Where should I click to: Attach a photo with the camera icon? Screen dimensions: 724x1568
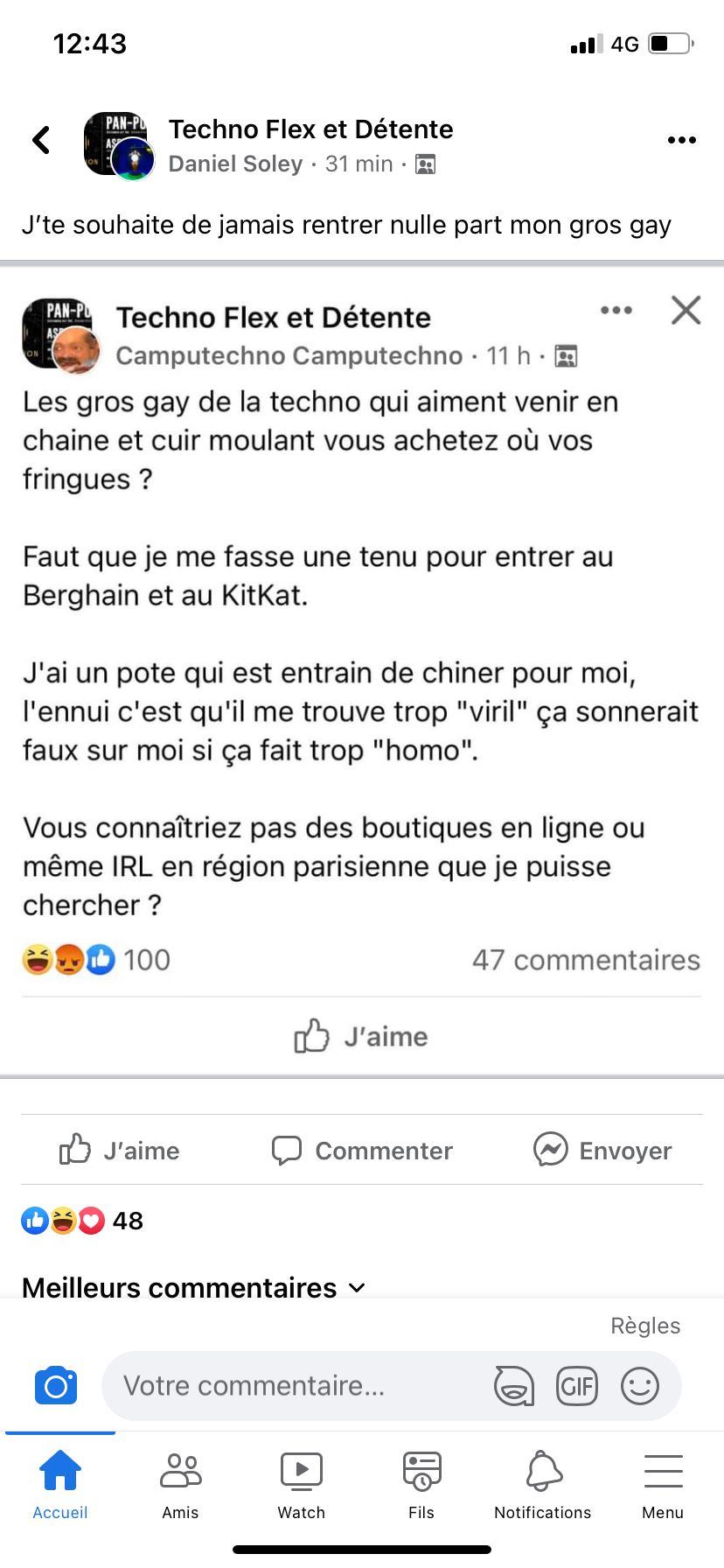point(56,1386)
